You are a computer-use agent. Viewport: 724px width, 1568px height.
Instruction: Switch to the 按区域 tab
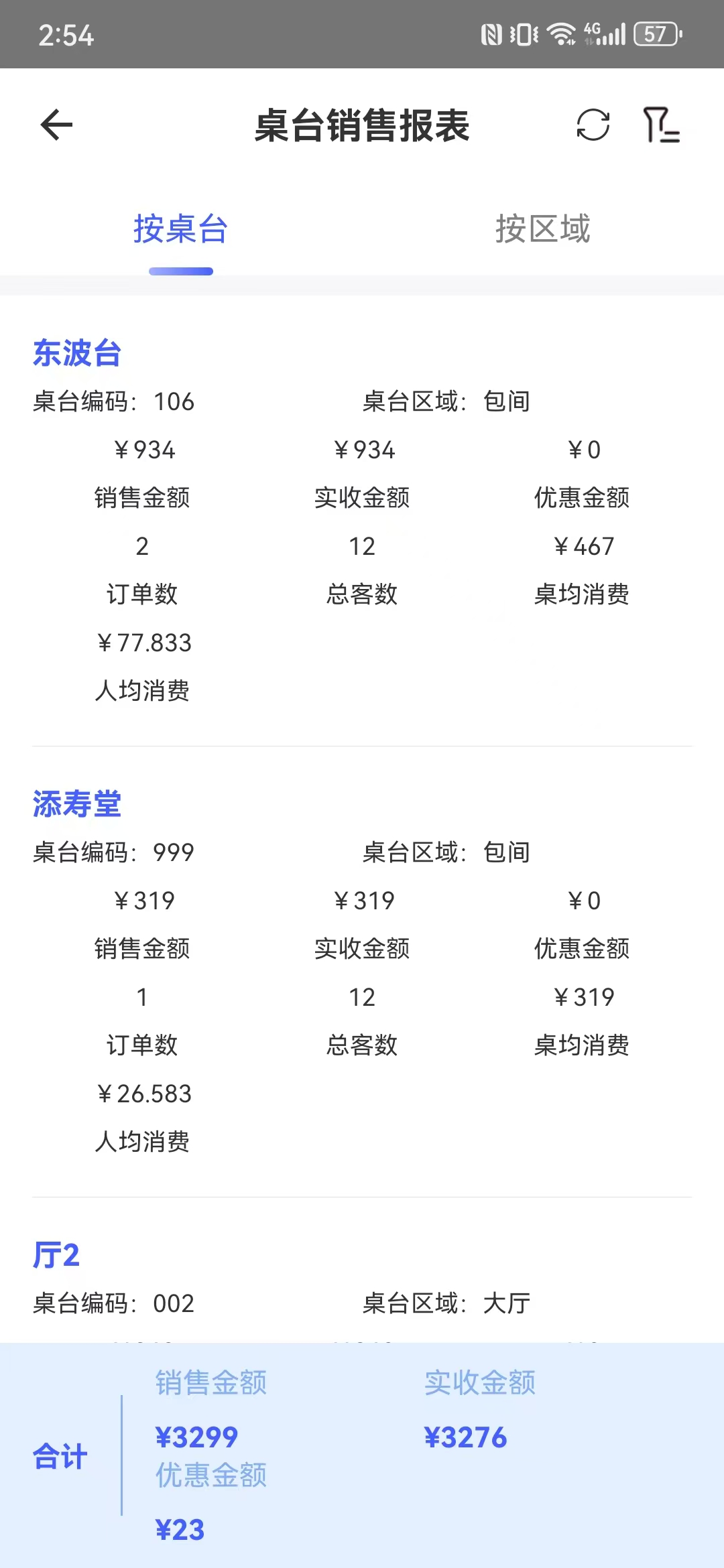pos(542,229)
